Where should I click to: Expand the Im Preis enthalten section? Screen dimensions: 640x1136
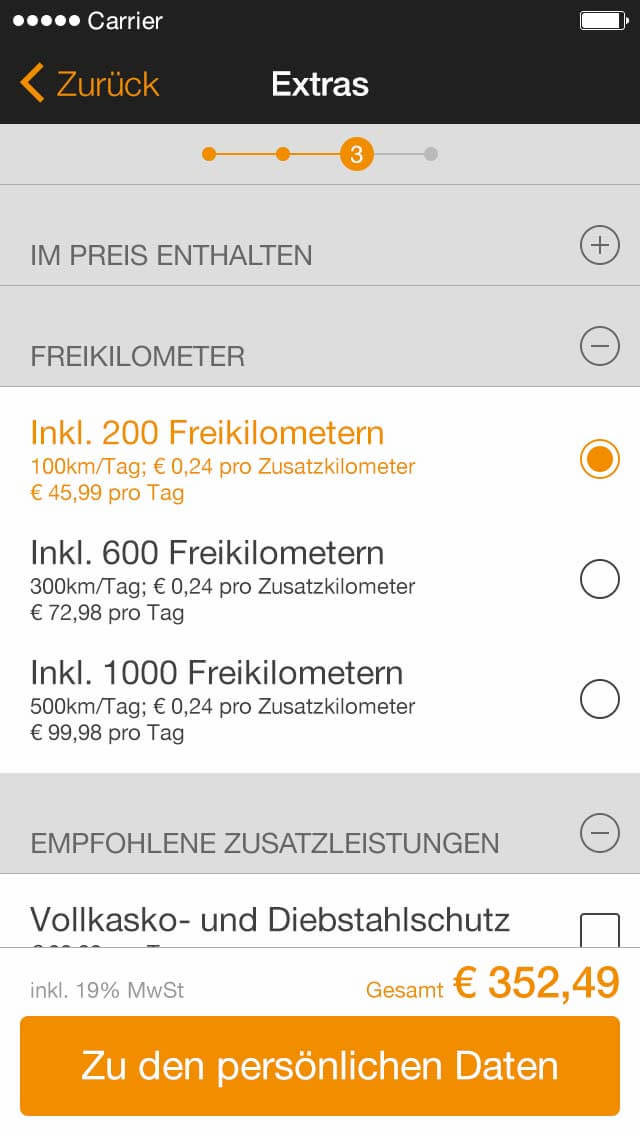click(x=600, y=245)
